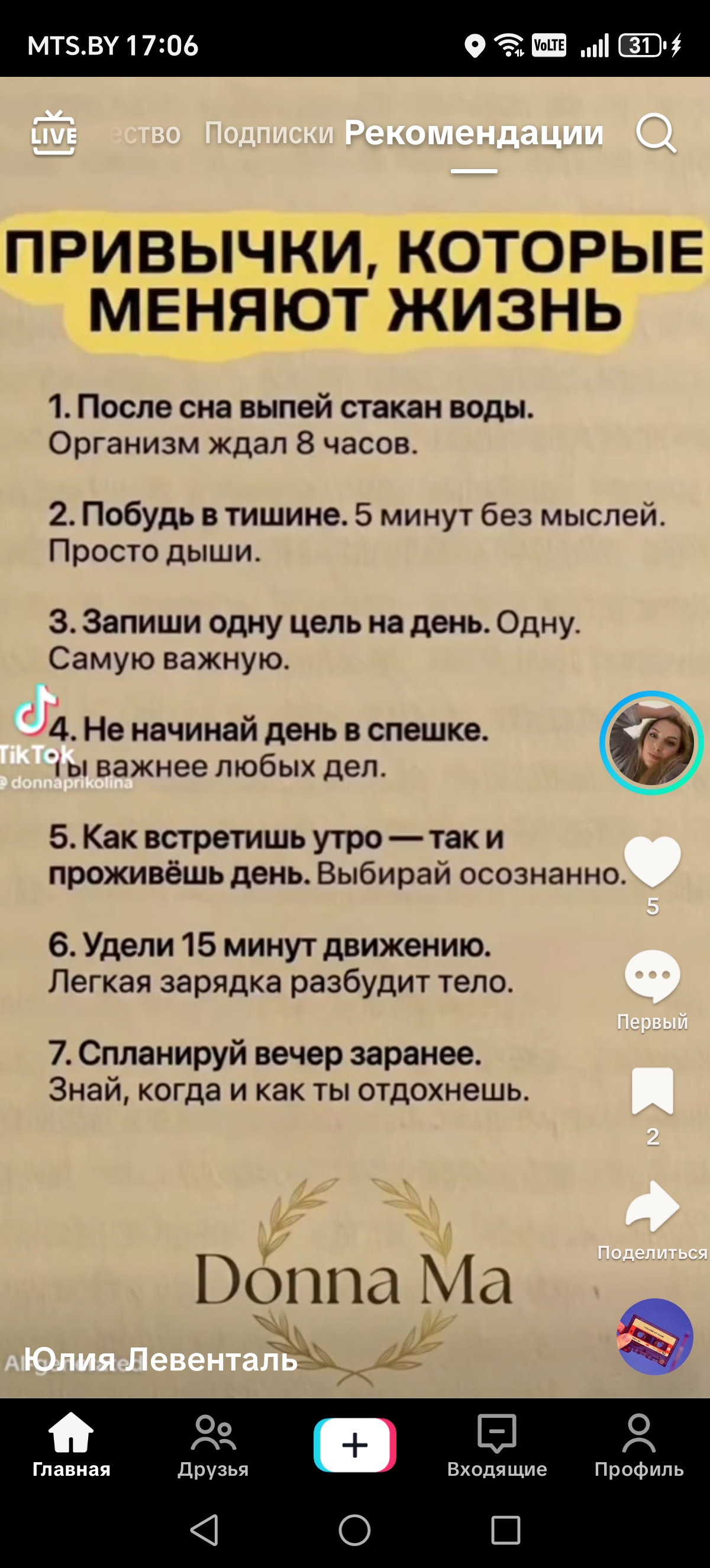Switch to the Профиль tab
Viewport: 710px width, 1568px height.
point(639,1445)
